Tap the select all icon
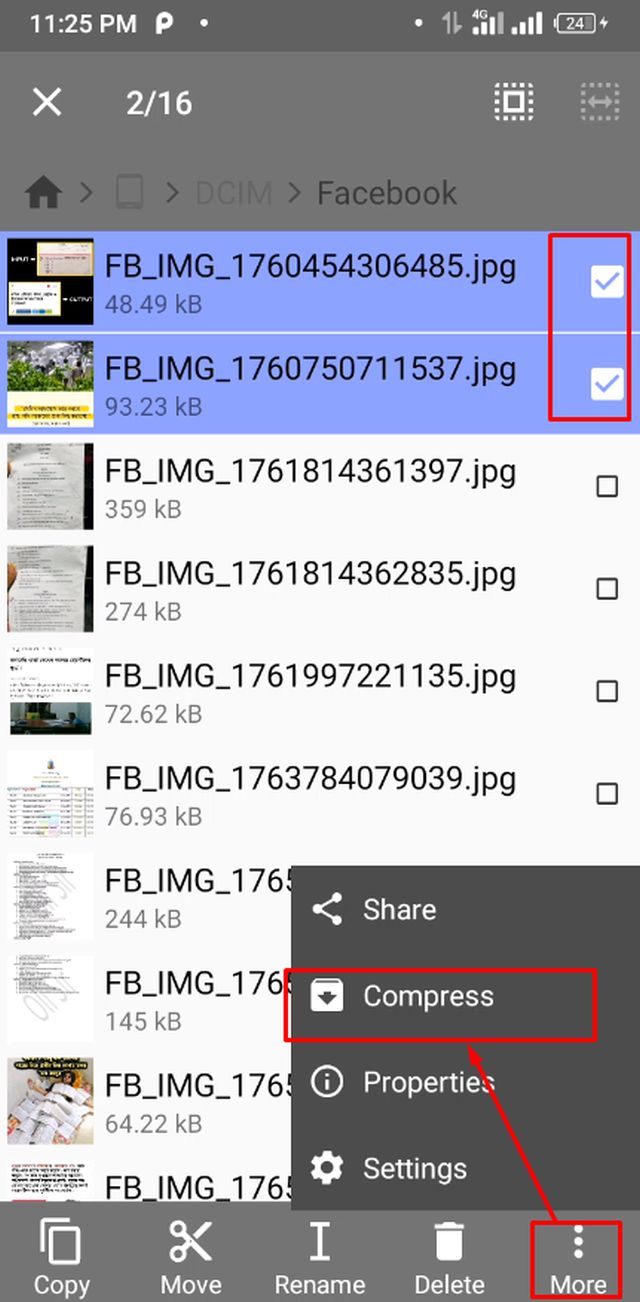 514,102
